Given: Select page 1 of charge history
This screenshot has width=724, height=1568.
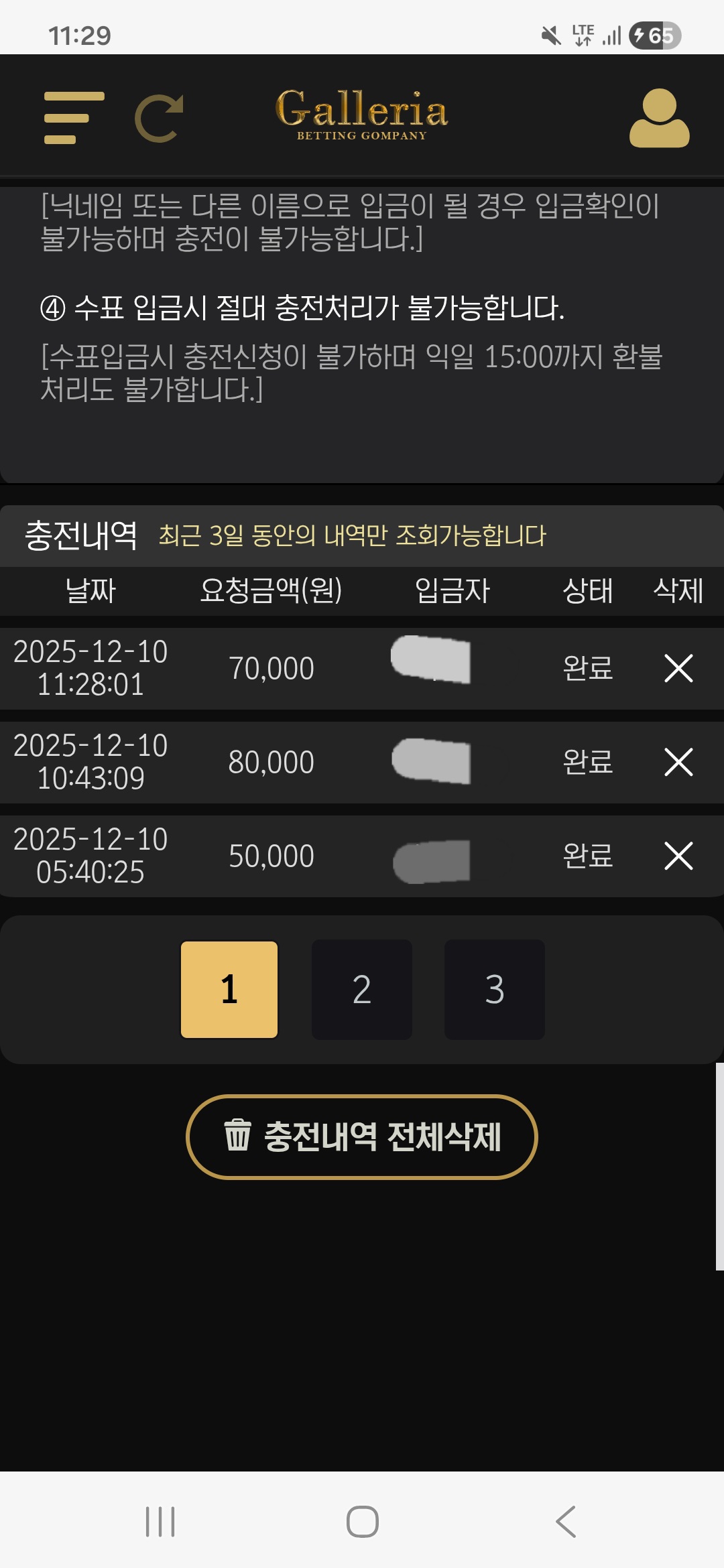Looking at the screenshot, I should [x=229, y=989].
